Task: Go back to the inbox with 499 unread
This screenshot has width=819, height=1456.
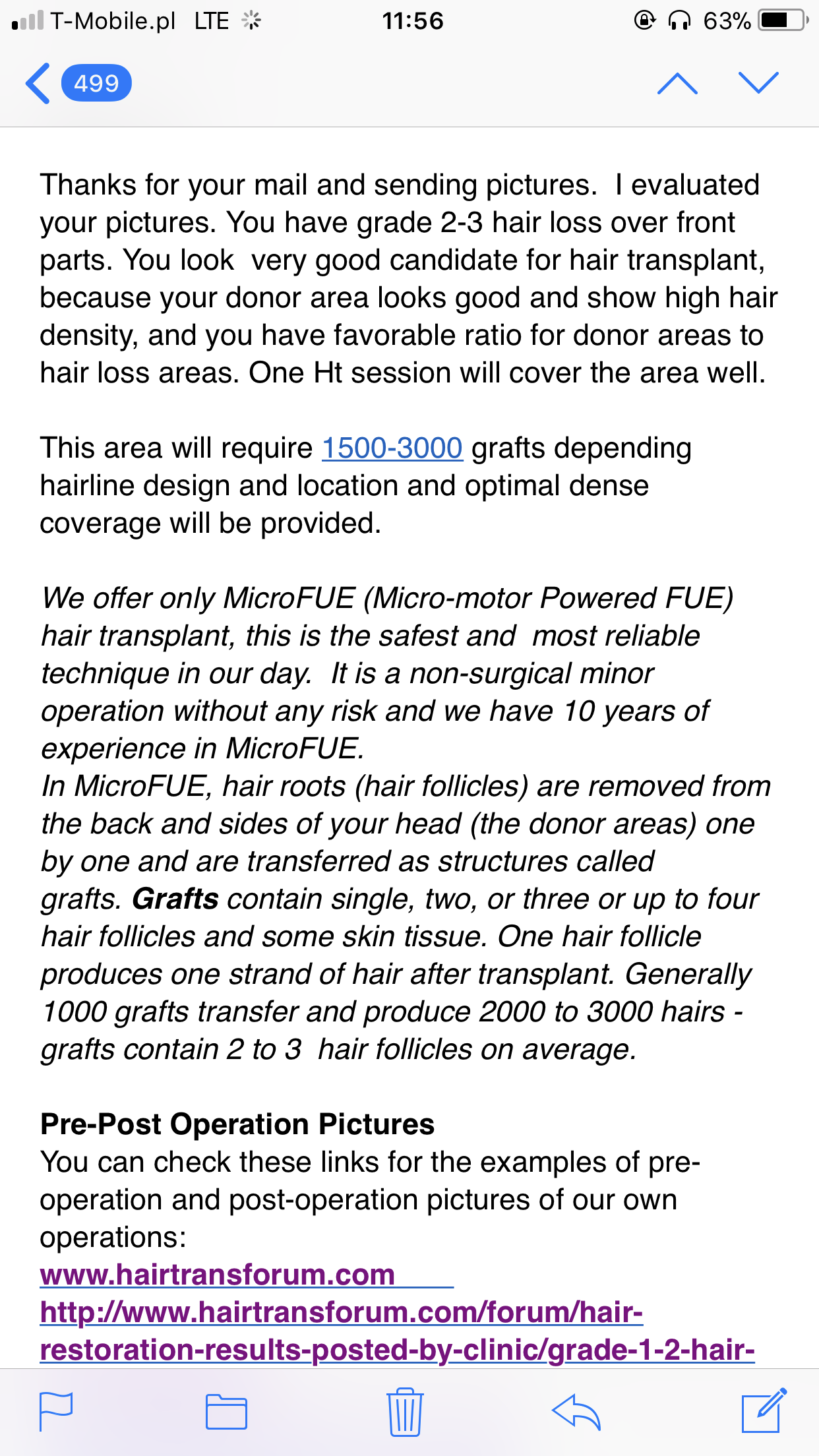Action: coord(78,84)
